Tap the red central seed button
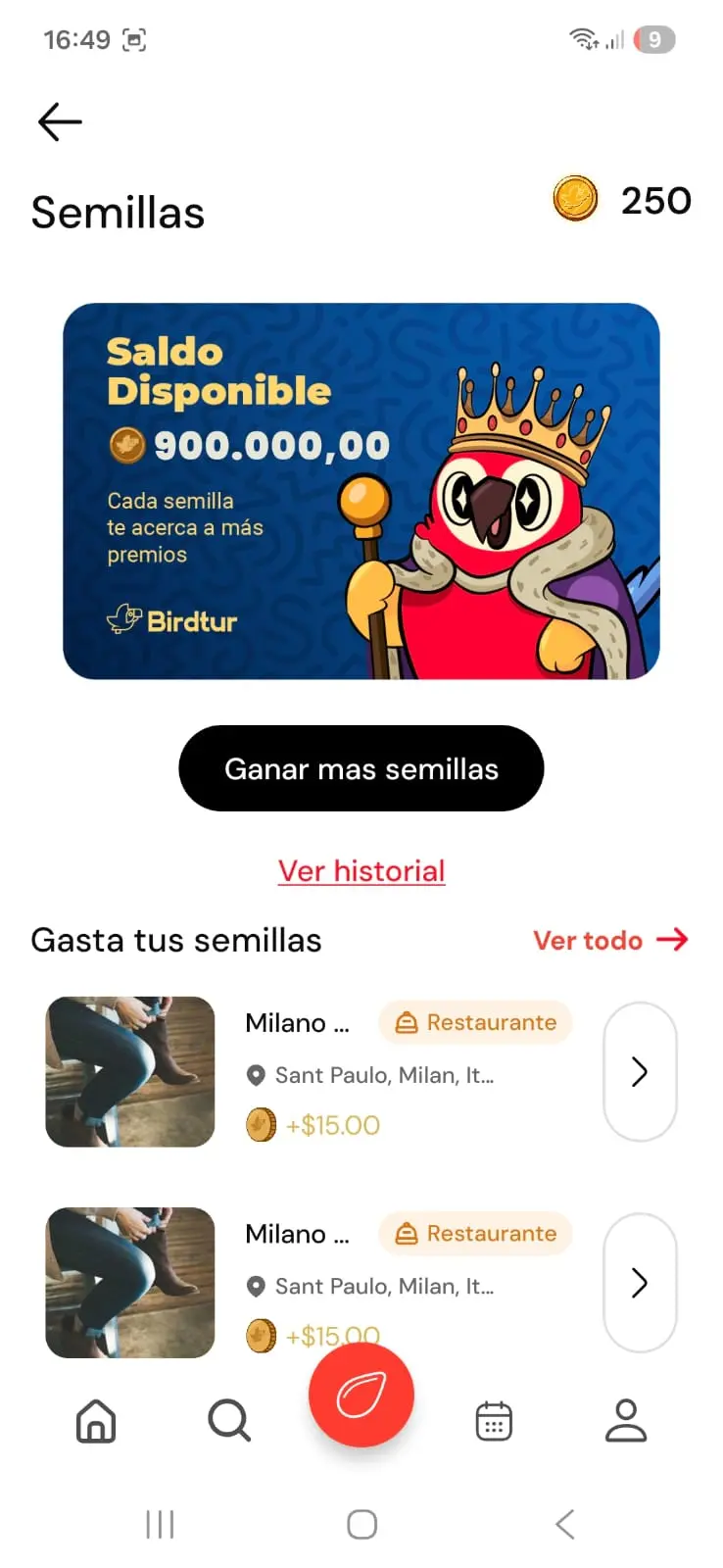 tap(361, 1395)
